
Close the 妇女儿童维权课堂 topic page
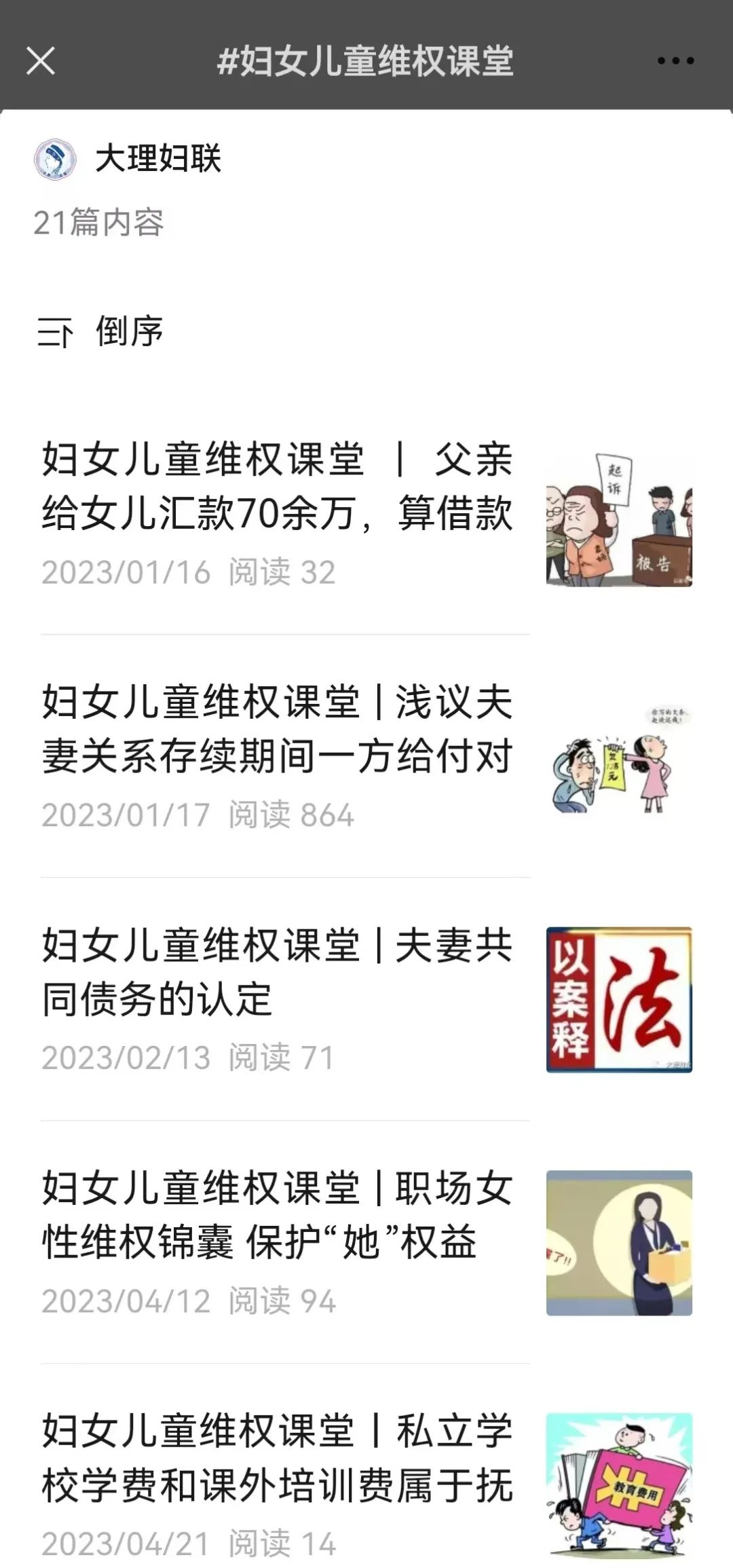[41, 61]
